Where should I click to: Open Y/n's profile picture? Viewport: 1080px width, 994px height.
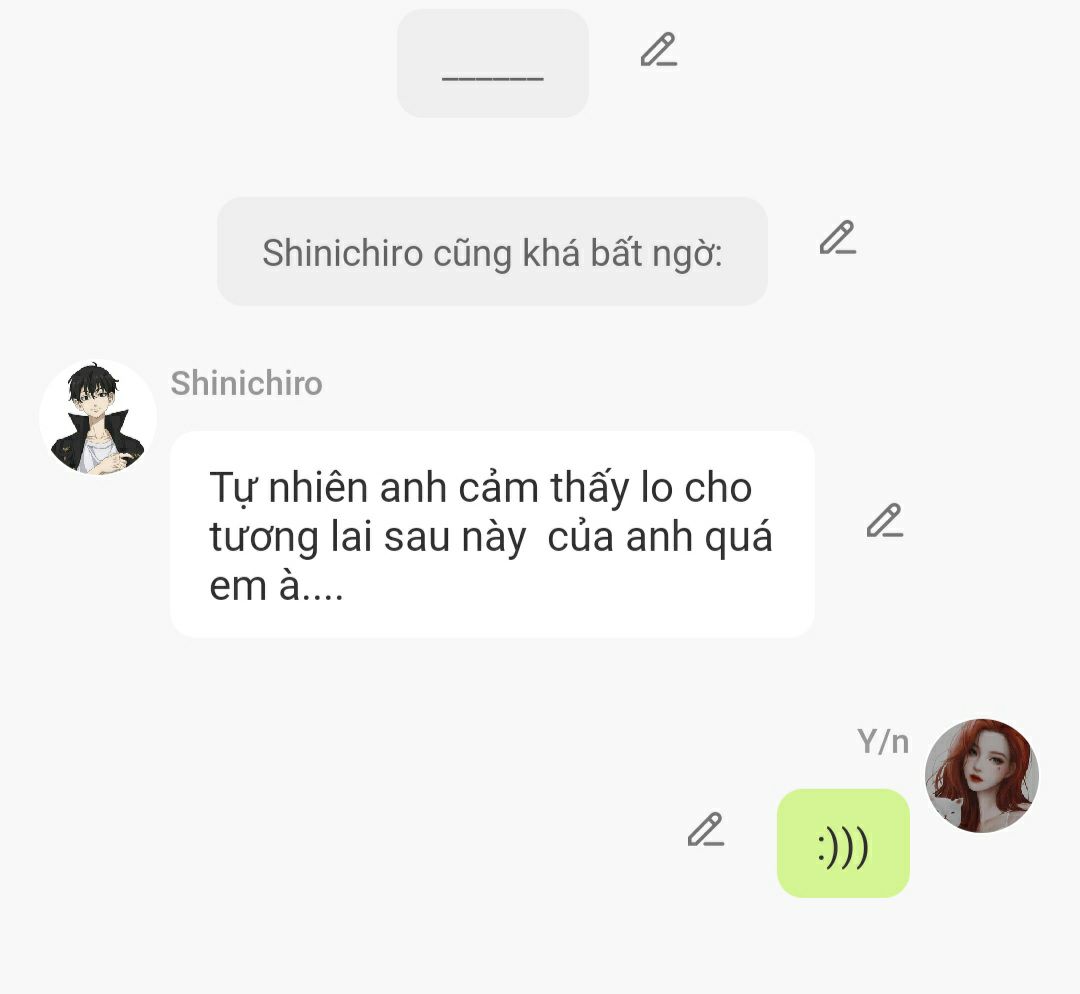[x=982, y=776]
